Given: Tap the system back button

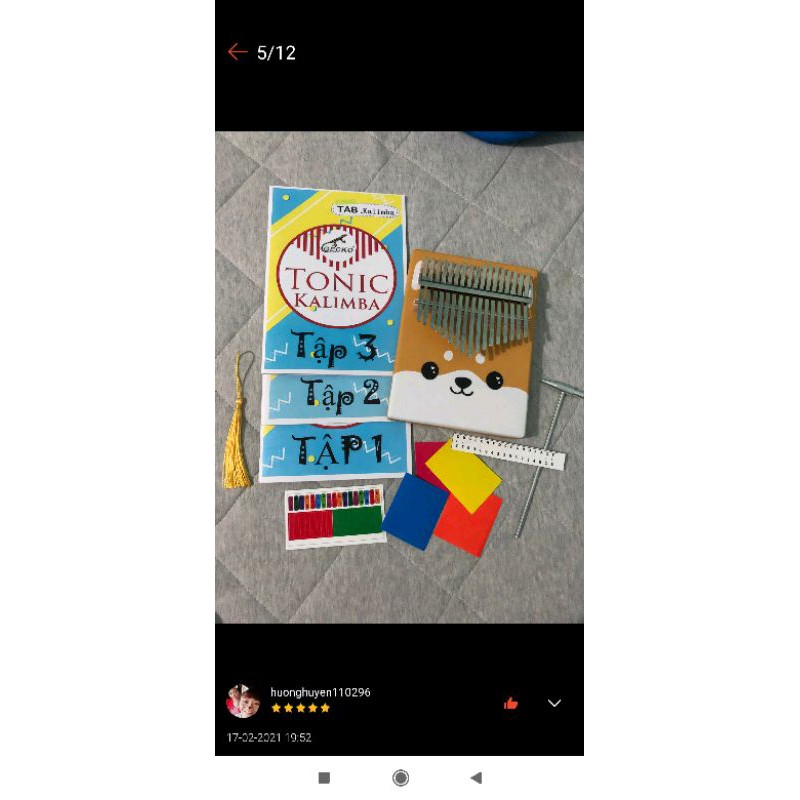Looking at the screenshot, I should click(x=476, y=777).
